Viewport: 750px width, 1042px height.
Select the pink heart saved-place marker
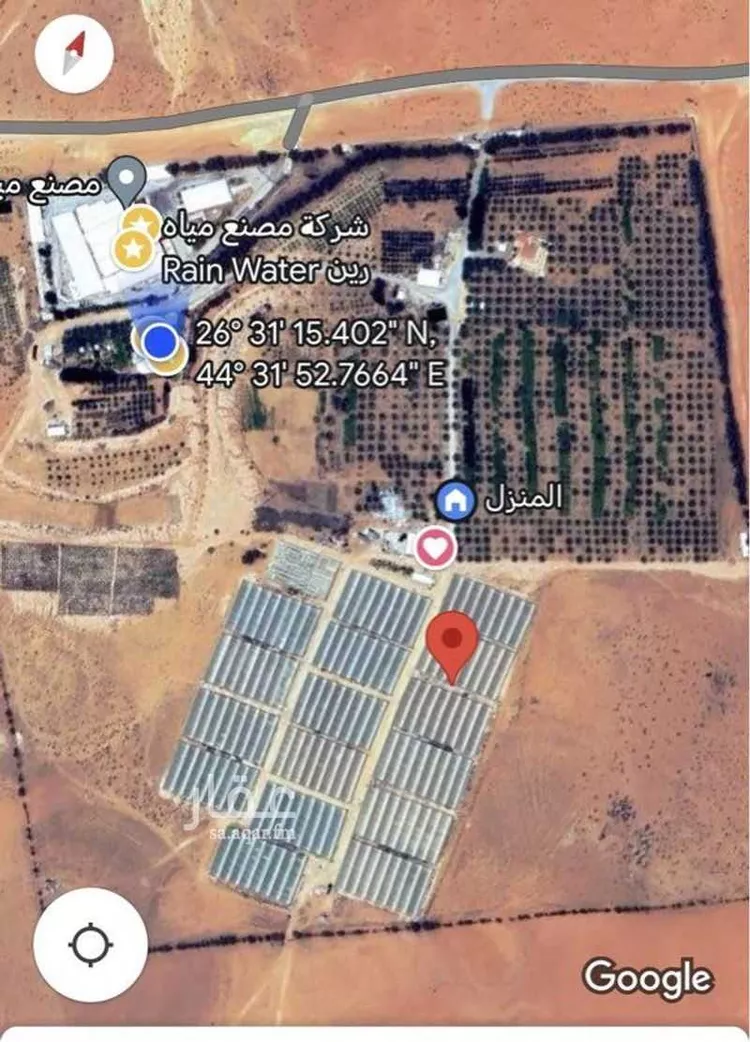pos(435,548)
